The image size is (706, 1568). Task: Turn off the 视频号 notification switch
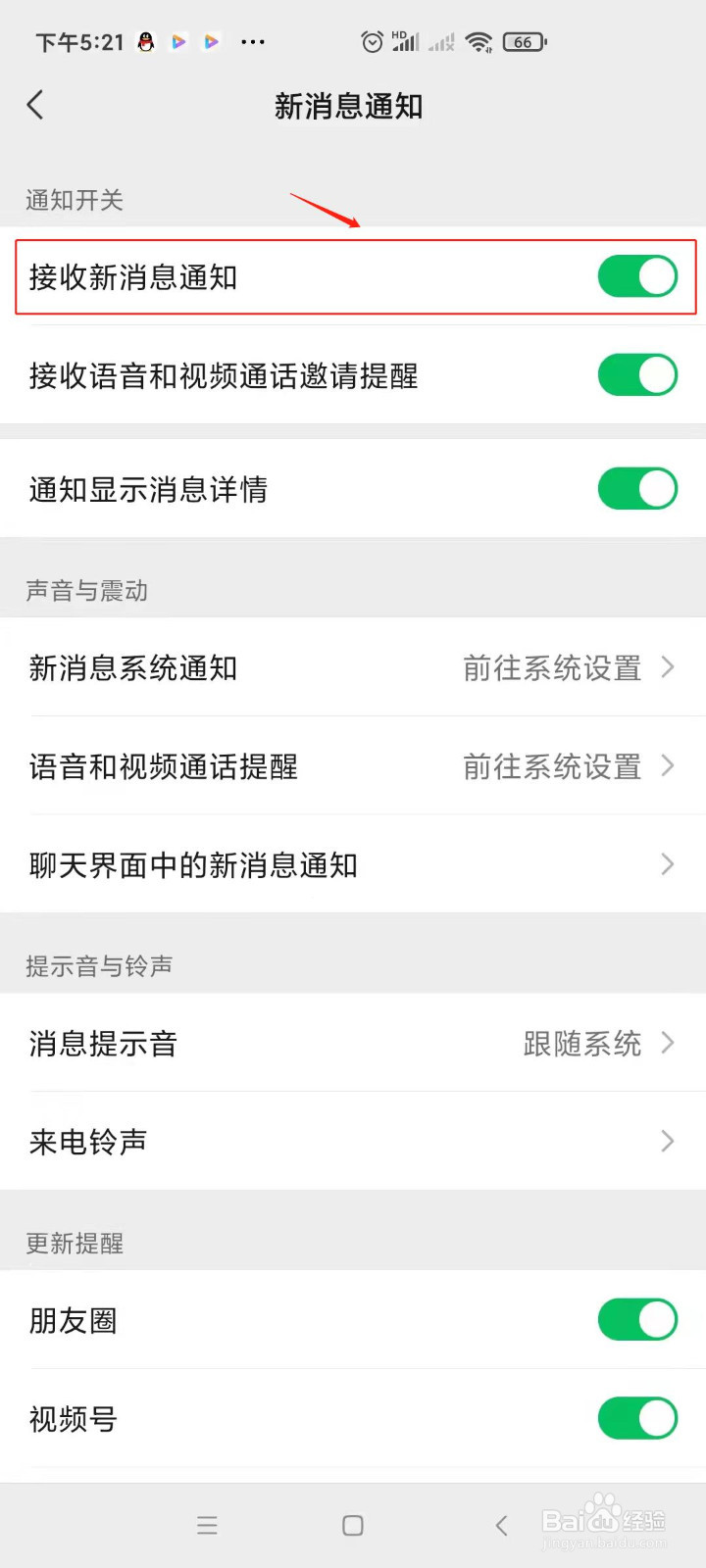coord(637,1418)
